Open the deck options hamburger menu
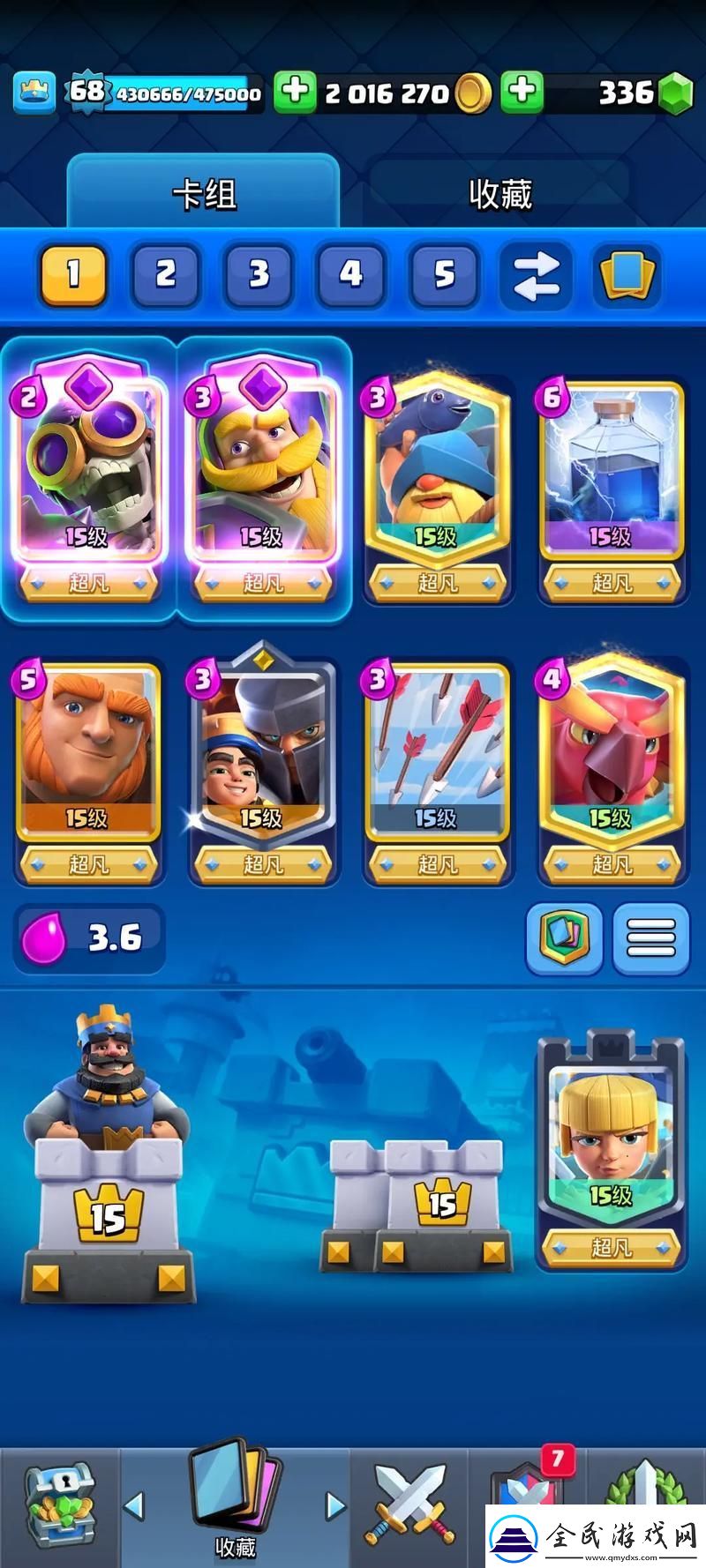Image resolution: width=706 pixels, height=1568 pixels. tap(651, 938)
